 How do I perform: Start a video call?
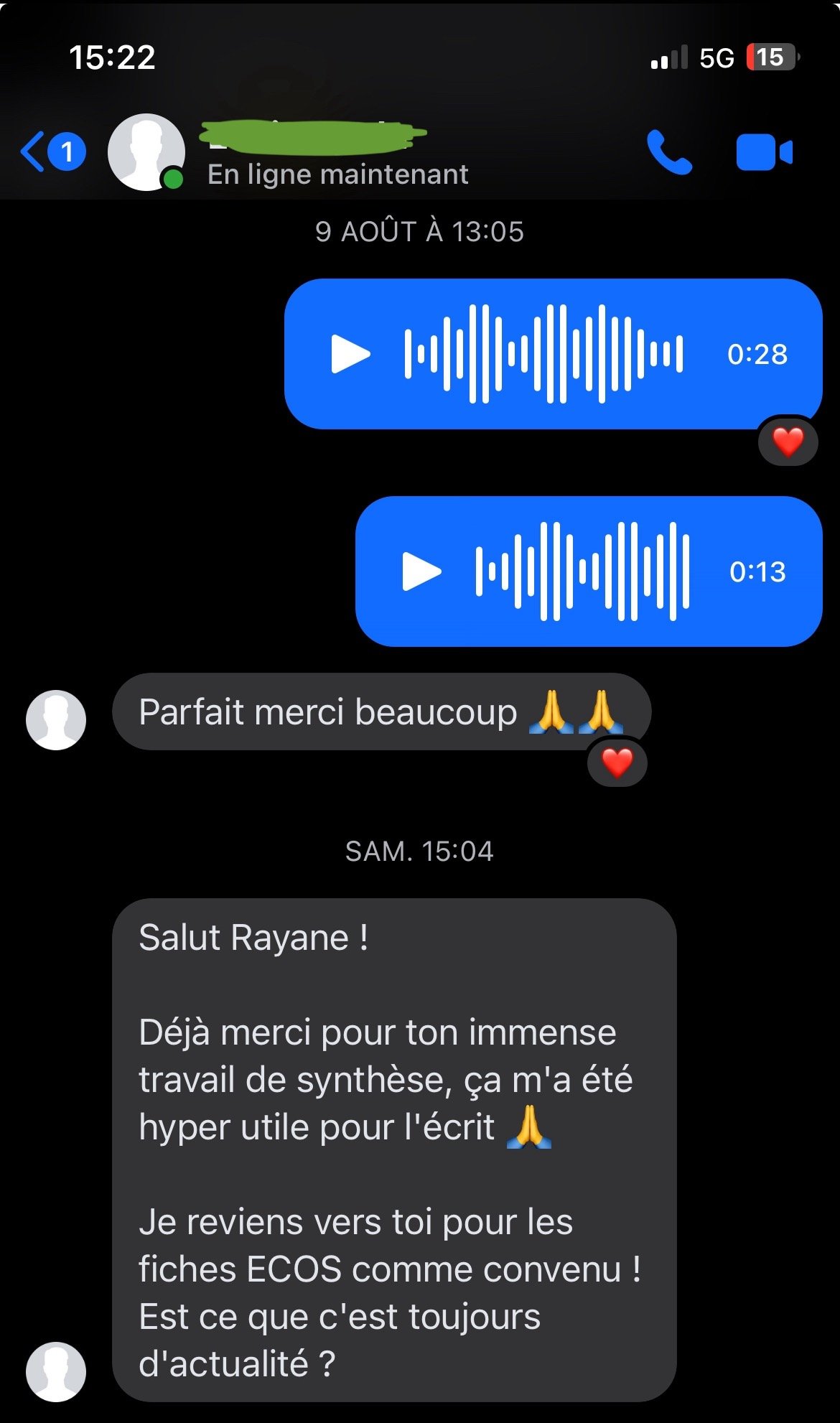[x=764, y=152]
